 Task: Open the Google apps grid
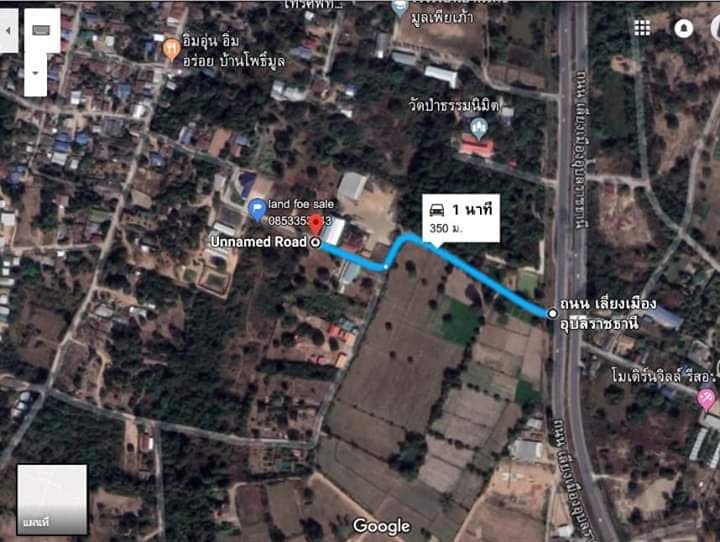[x=642, y=28]
